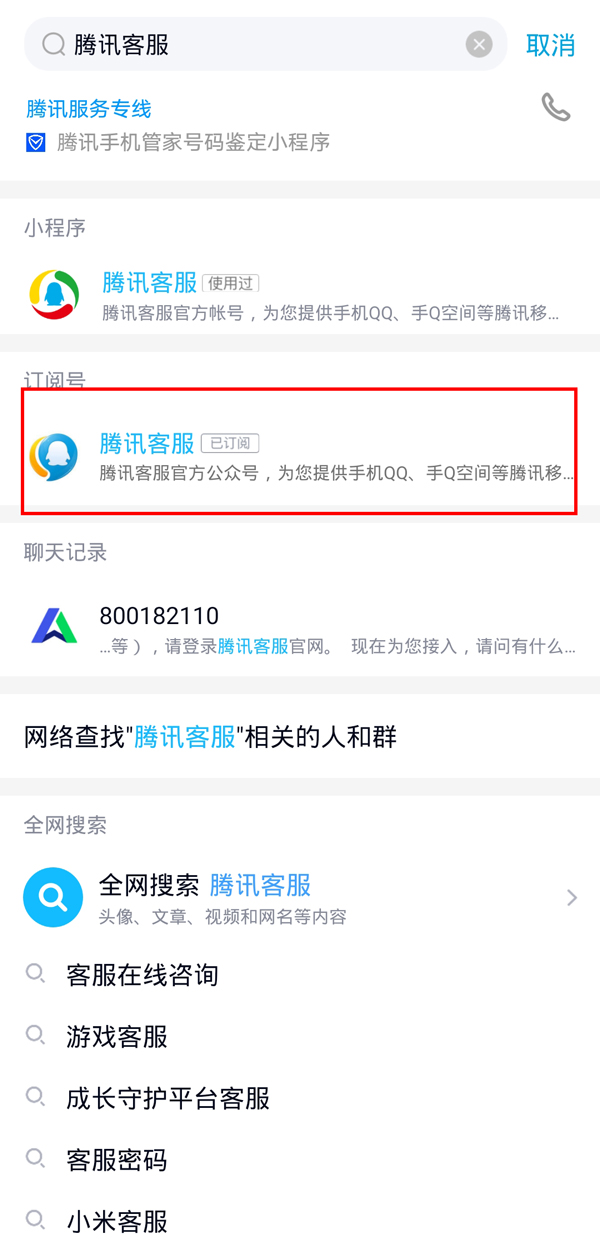Call the 腾讯服务专线 via the phone icon
Screen dimensions: 600x1242
[555, 107]
